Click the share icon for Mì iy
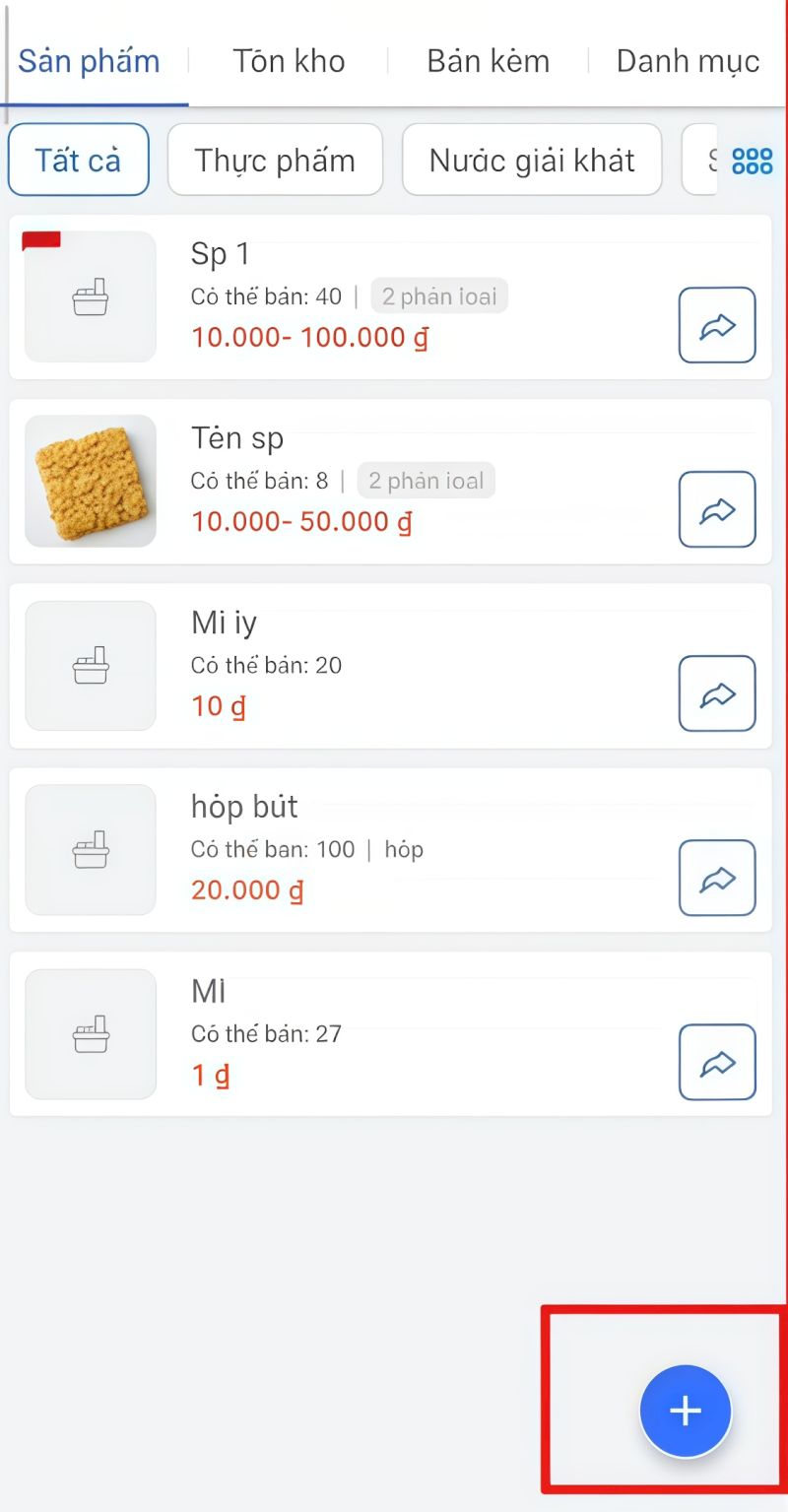Image resolution: width=788 pixels, height=1512 pixels. click(x=717, y=693)
